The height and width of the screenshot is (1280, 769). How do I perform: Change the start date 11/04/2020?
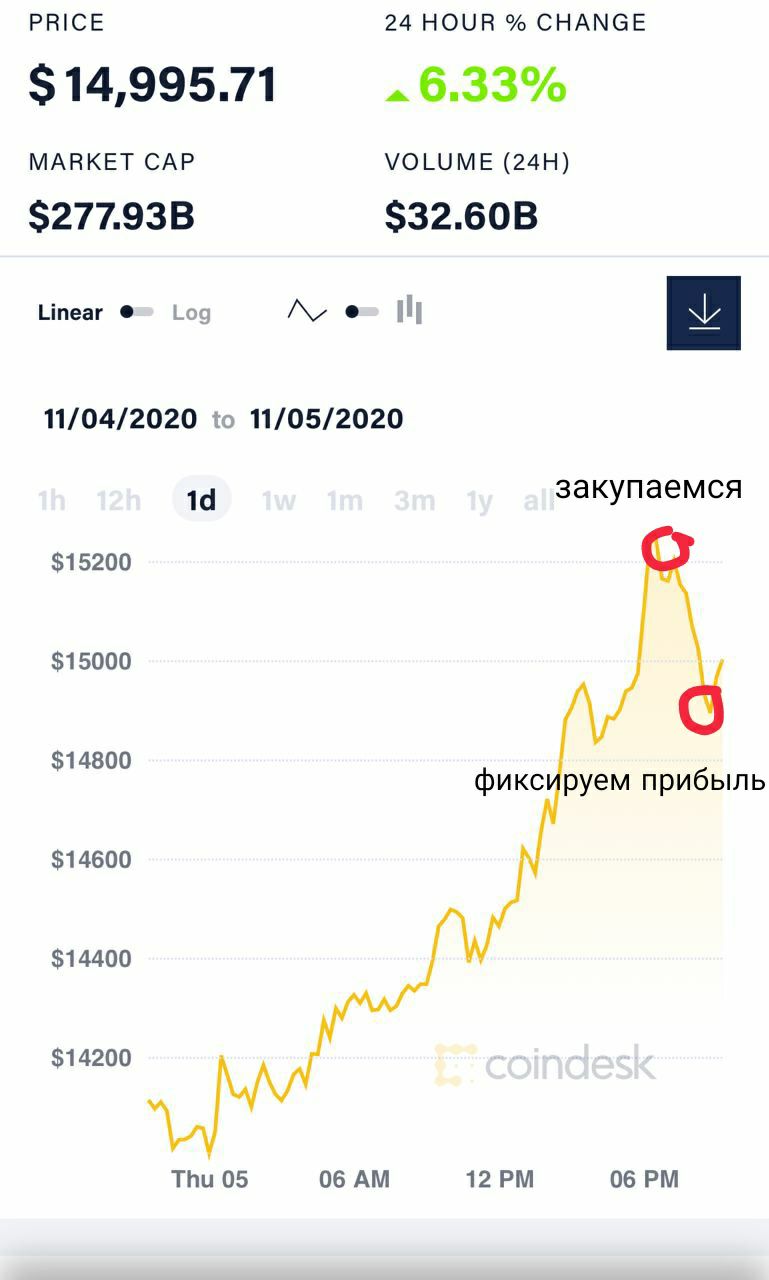click(121, 419)
